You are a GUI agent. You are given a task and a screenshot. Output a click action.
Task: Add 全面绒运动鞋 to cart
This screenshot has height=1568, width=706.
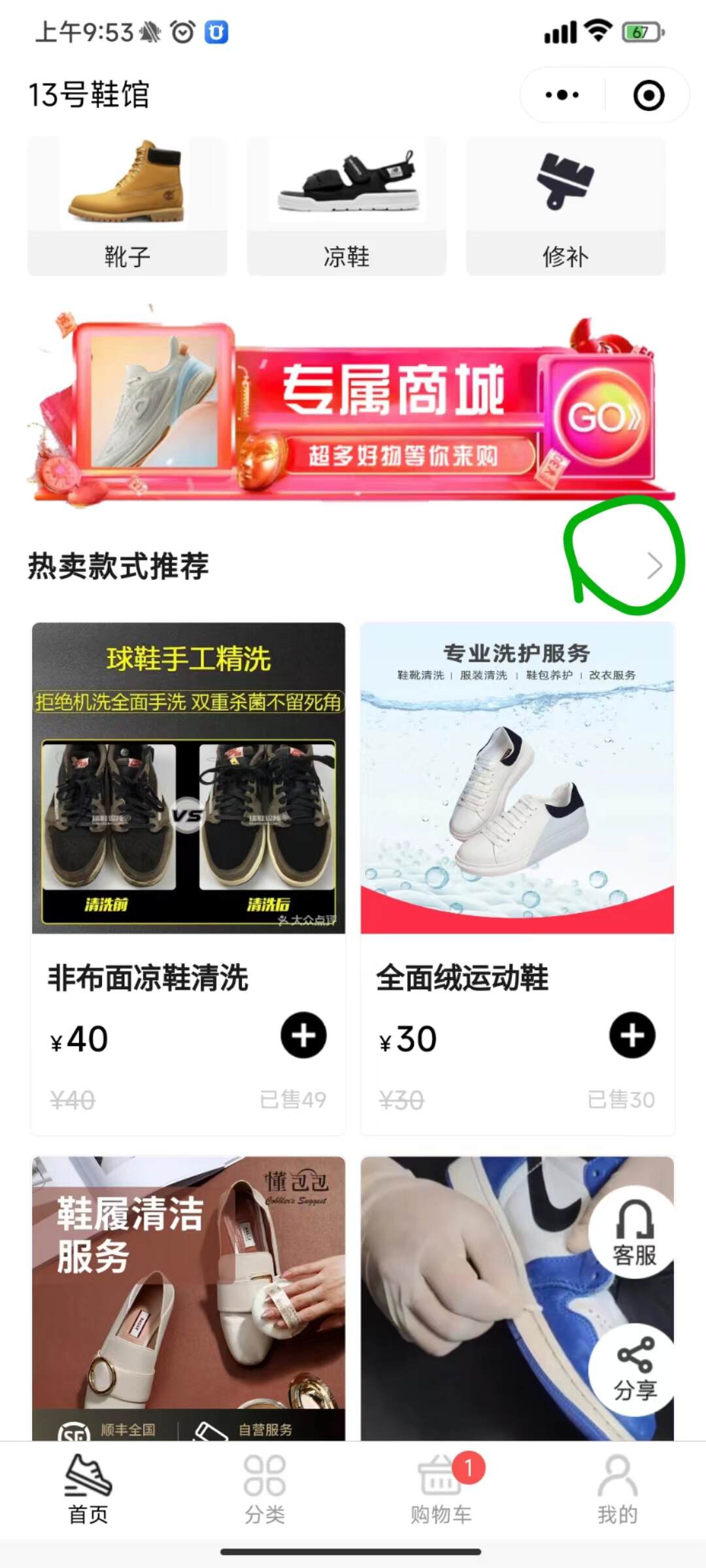coord(632,1036)
